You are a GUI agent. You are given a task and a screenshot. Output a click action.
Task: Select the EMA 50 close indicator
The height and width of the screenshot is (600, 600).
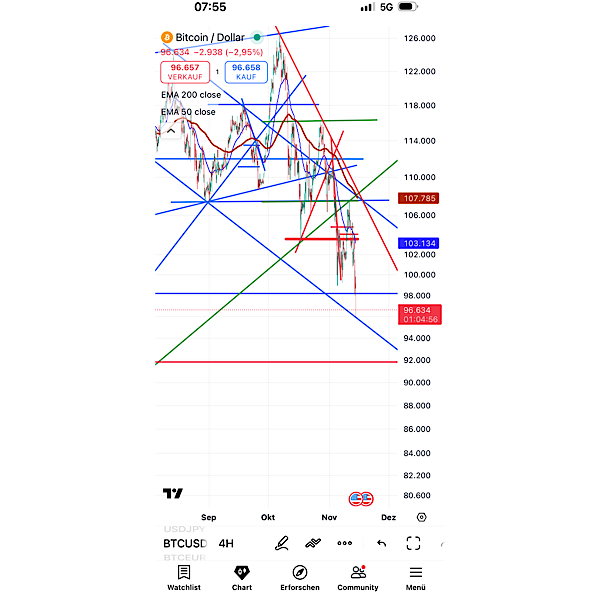[x=188, y=112]
